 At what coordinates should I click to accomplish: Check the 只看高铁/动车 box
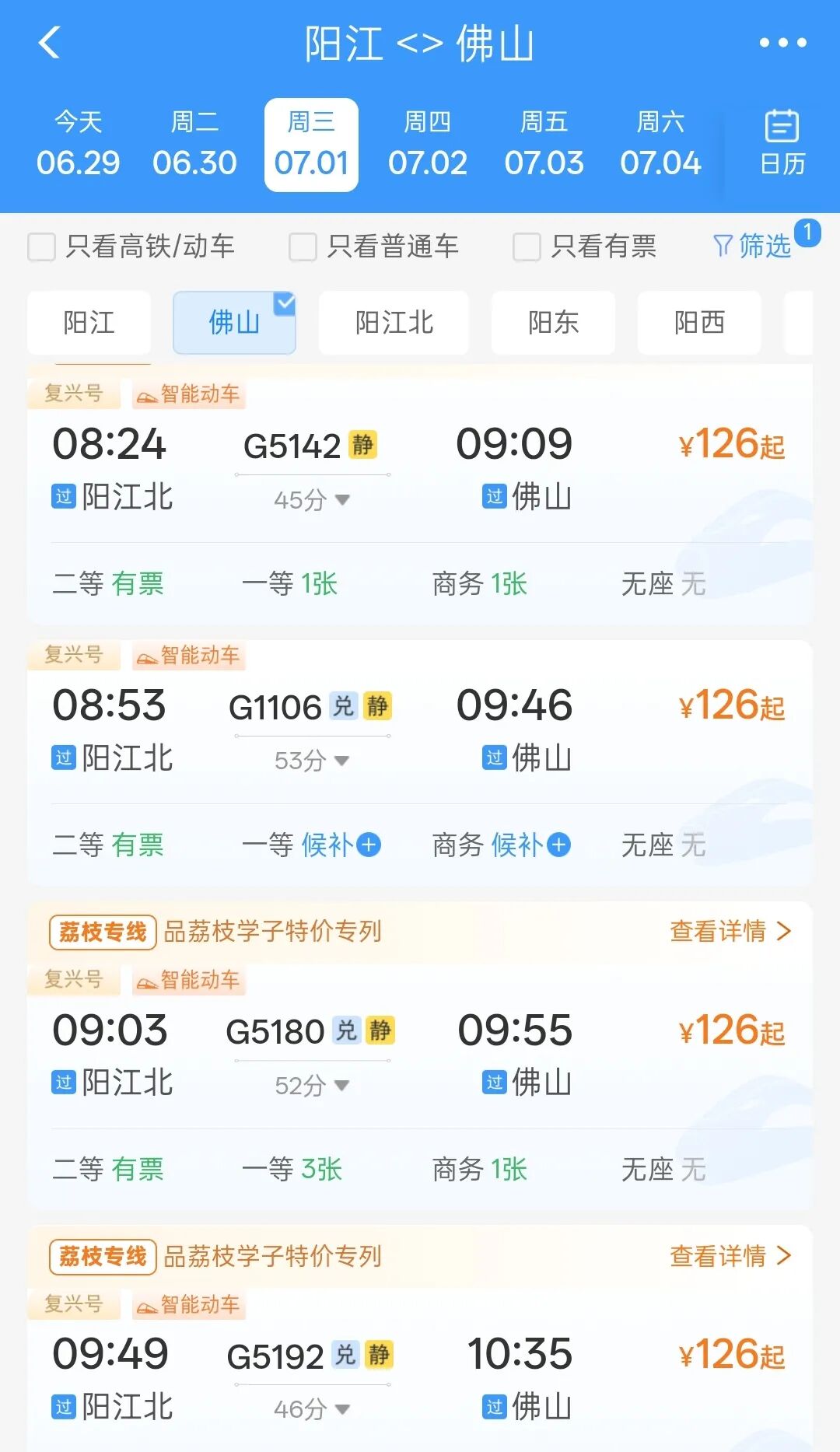click(x=41, y=247)
